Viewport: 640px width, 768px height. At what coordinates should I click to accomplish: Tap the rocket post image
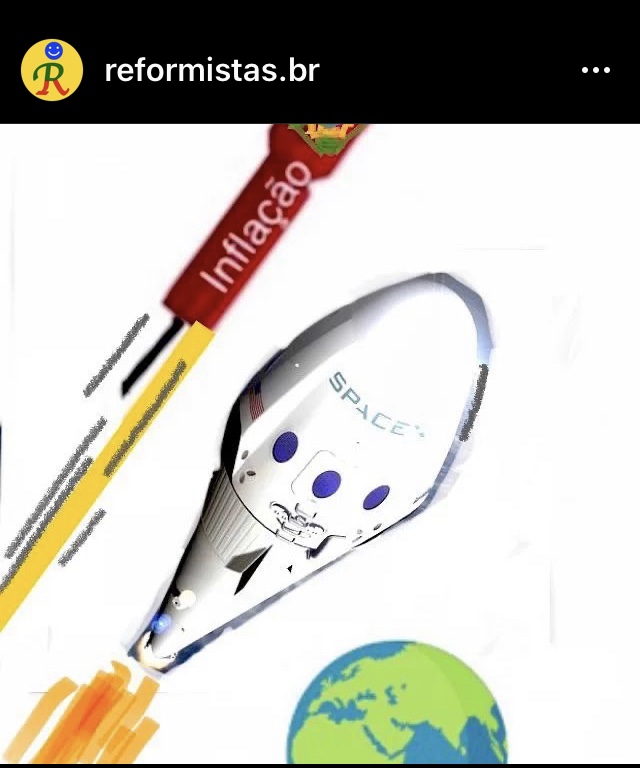pyautogui.click(x=320, y=445)
